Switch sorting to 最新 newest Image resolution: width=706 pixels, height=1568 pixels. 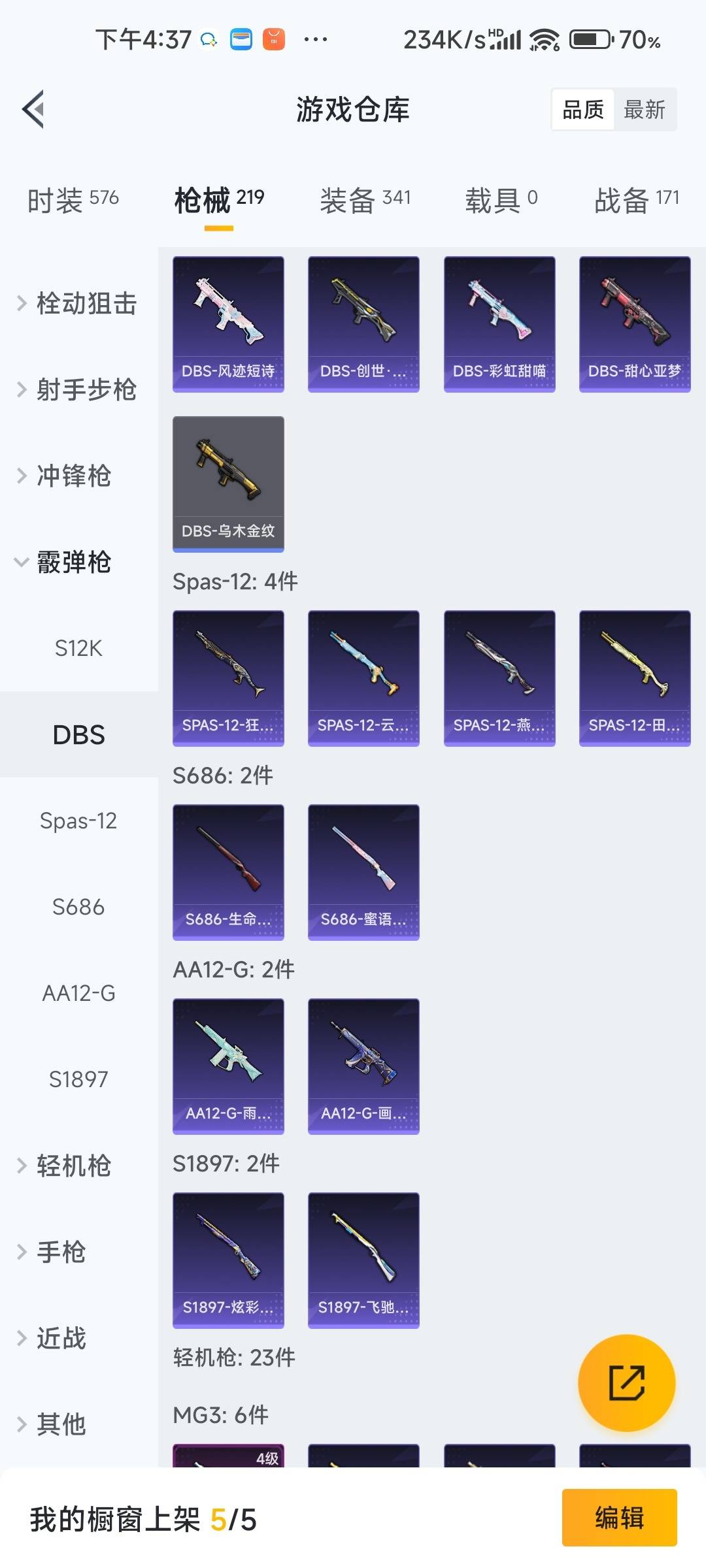point(644,109)
